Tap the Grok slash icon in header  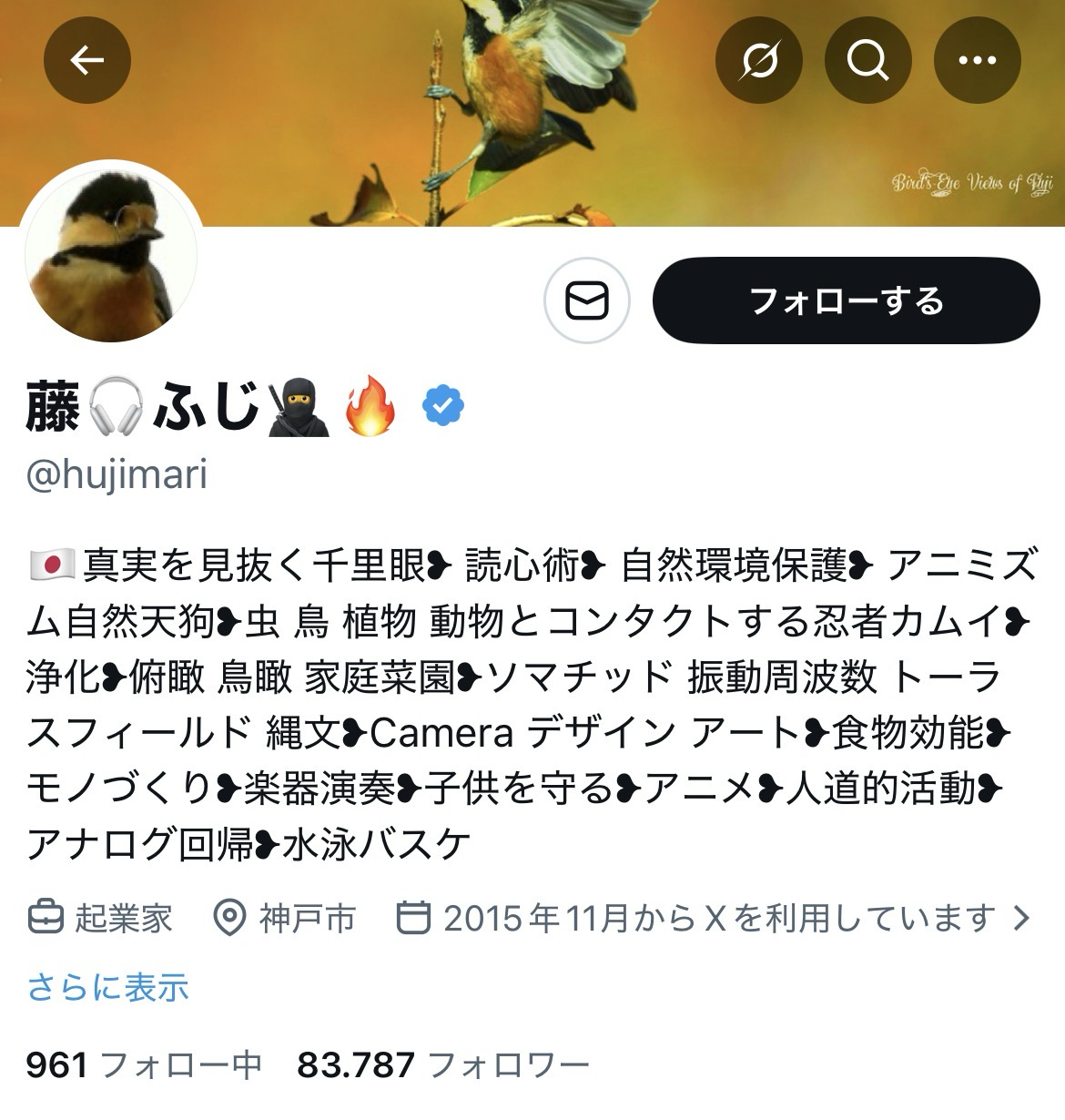tap(759, 61)
